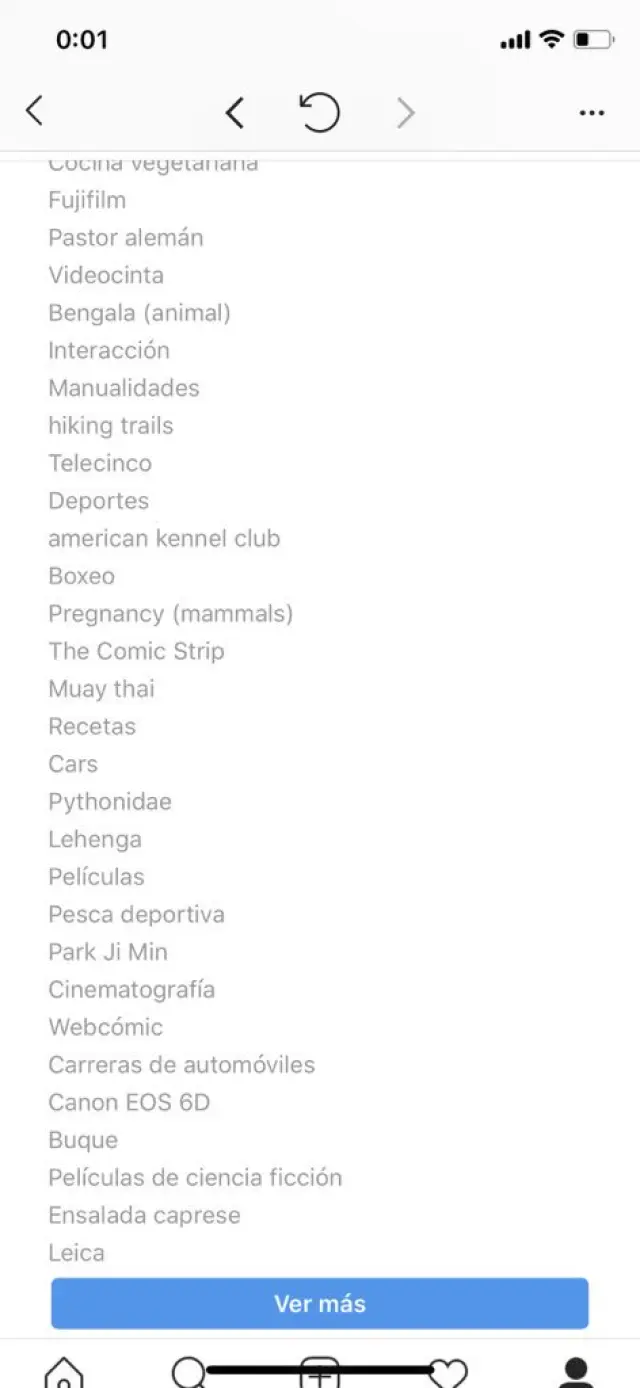The width and height of the screenshot is (640, 1388).
Task: Go back using the far-left arrow
Action: click(x=34, y=111)
